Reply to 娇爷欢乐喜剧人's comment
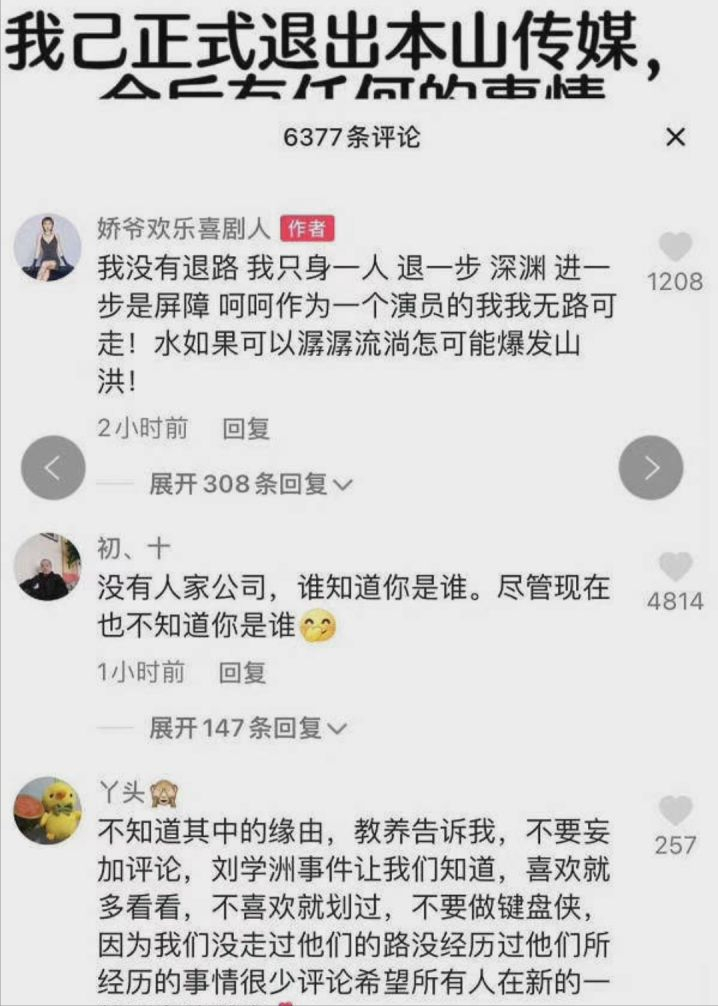718x1006 pixels. pos(246,429)
